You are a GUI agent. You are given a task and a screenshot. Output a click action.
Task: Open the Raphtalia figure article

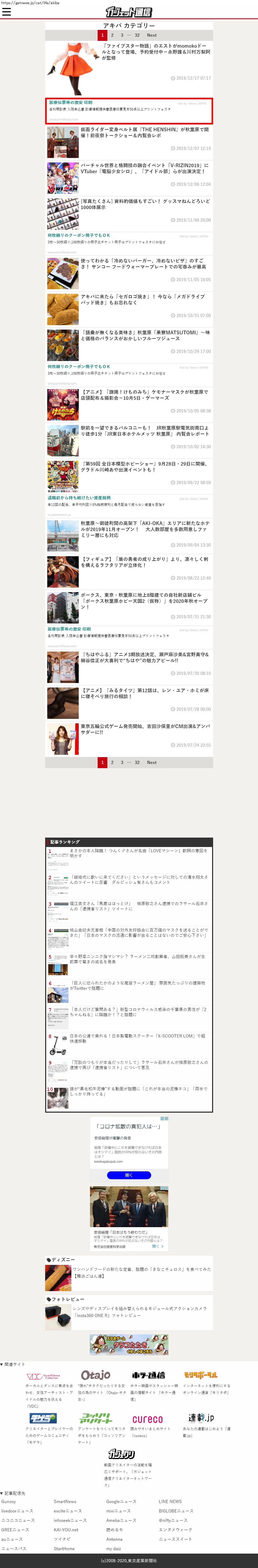click(x=145, y=561)
